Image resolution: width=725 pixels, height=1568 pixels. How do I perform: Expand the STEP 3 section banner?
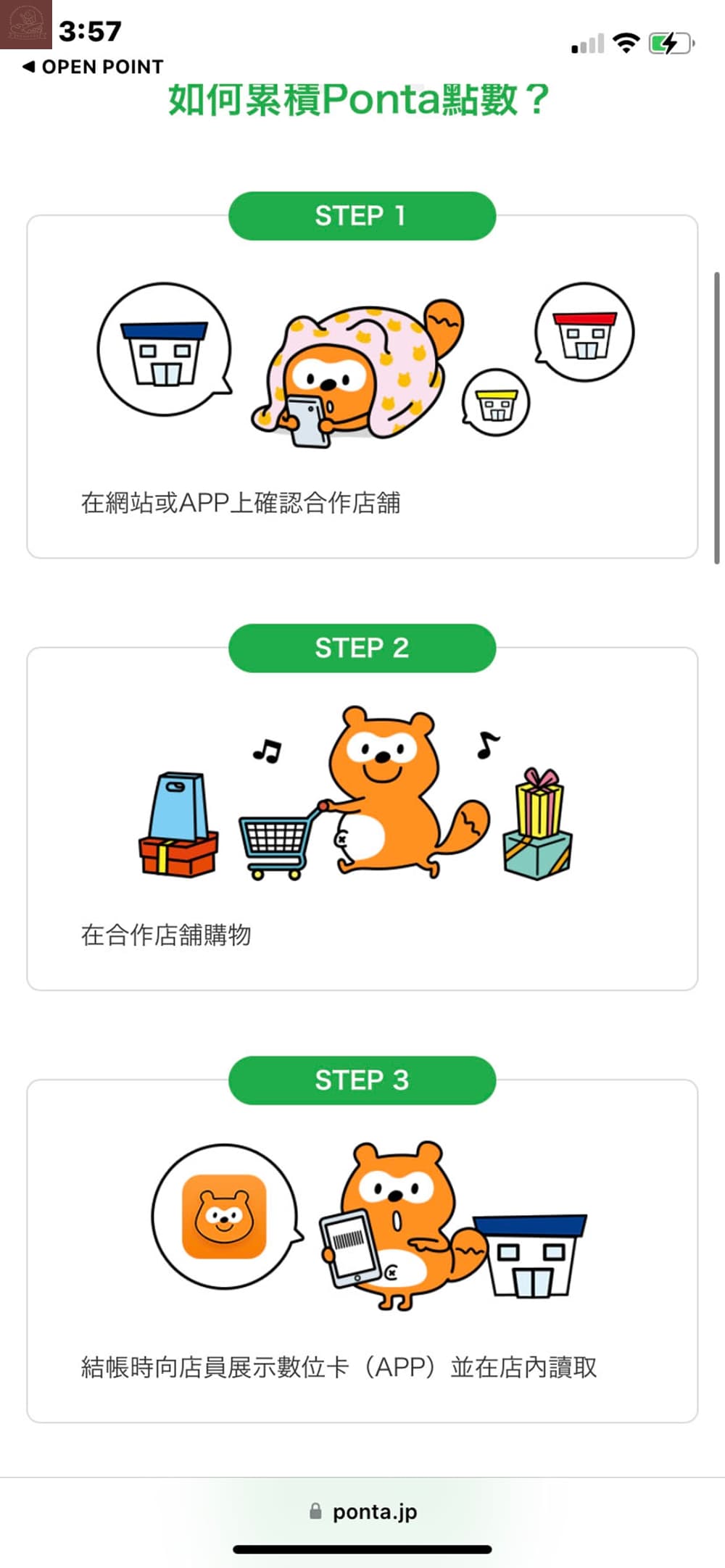(361, 1080)
